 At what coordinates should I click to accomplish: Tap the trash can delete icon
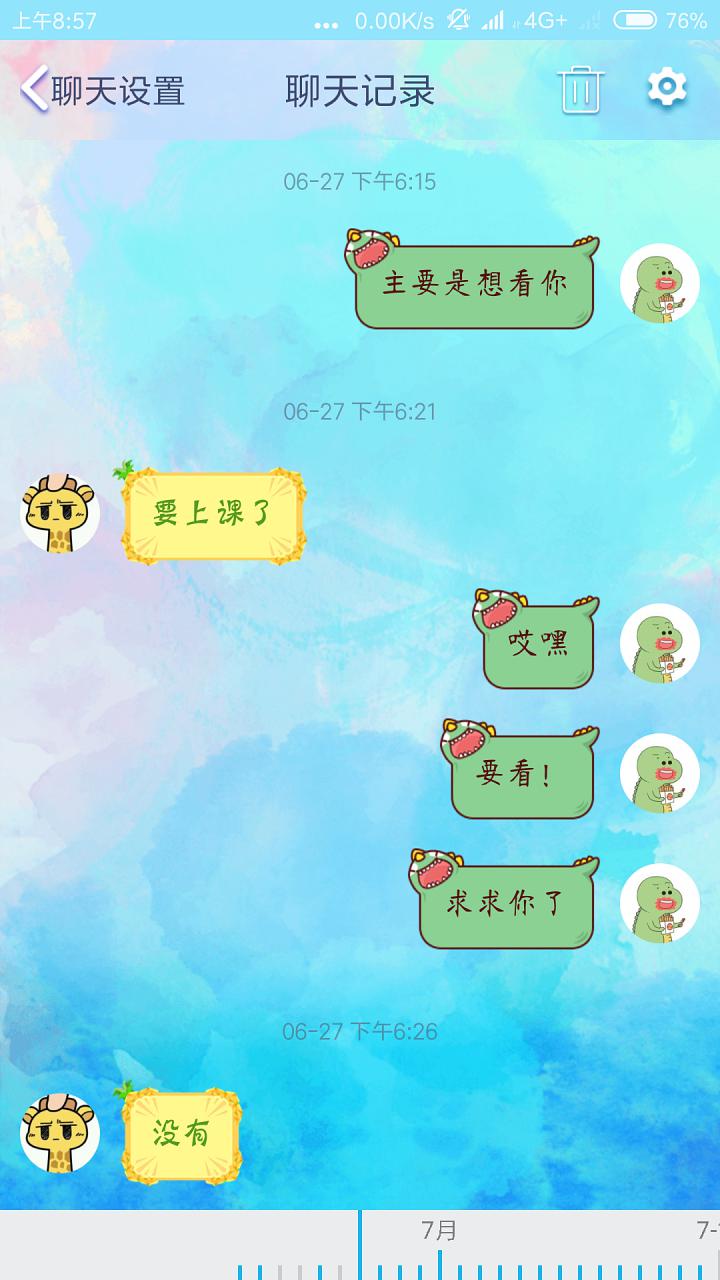pyautogui.click(x=580, y=90)
